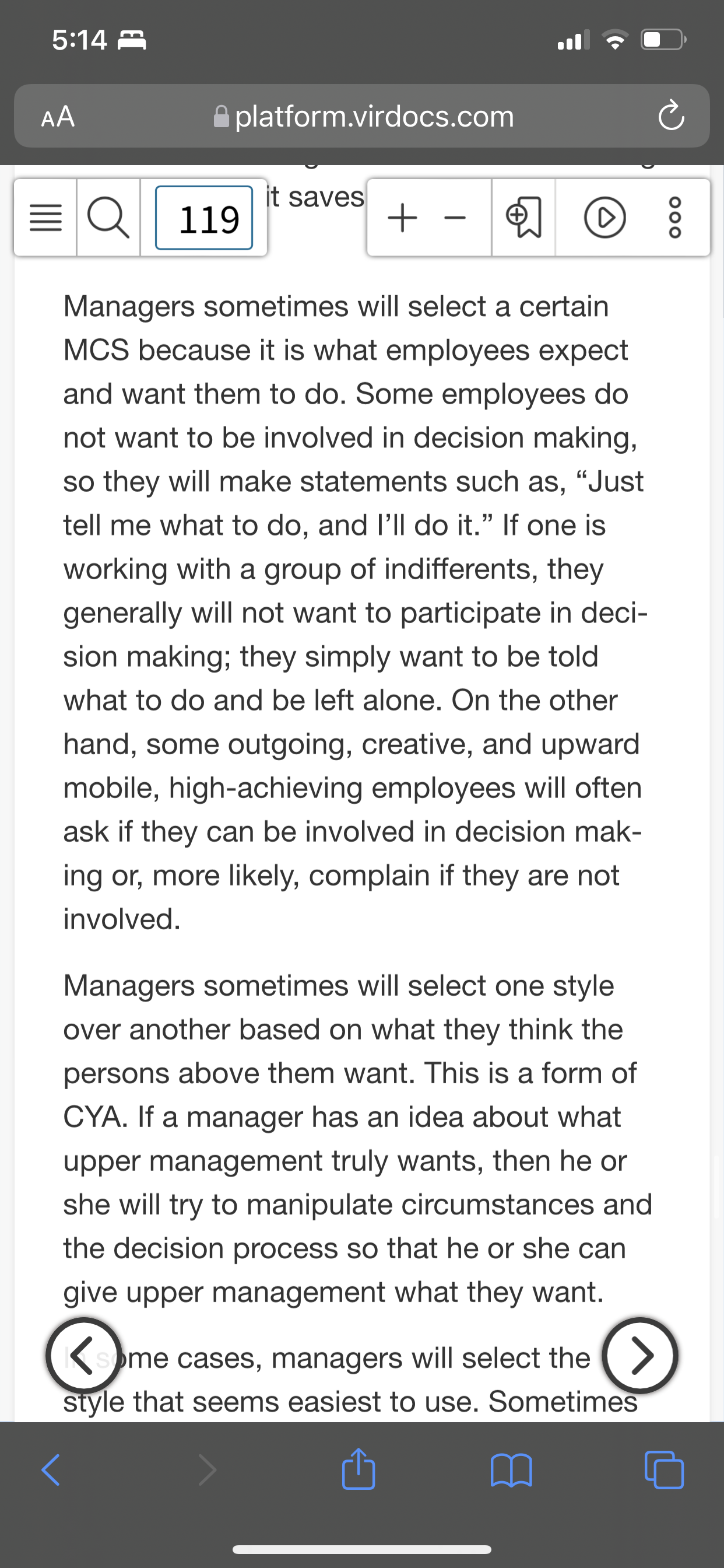Tap the page number field showing 119

tap(204, 218)
